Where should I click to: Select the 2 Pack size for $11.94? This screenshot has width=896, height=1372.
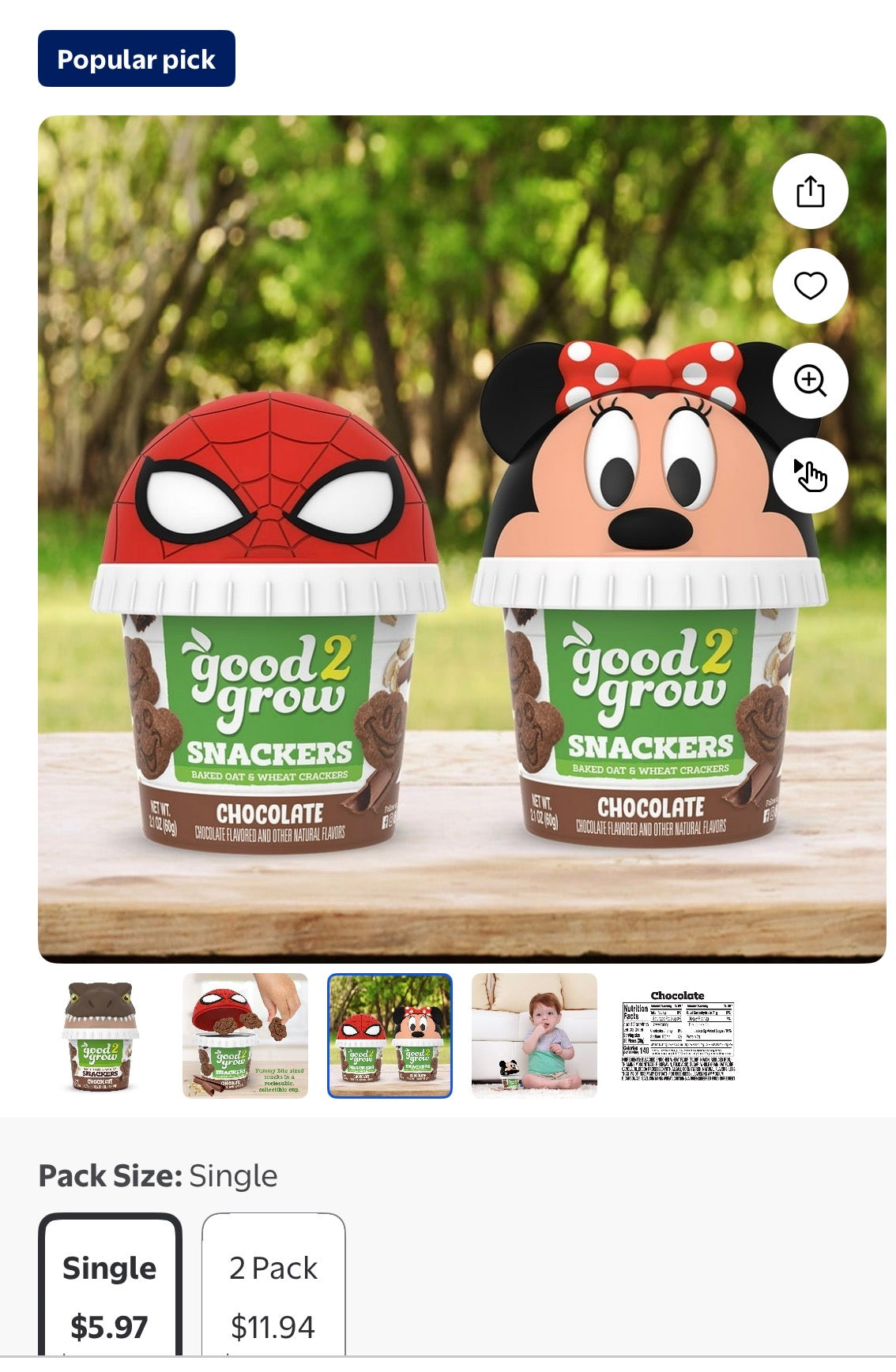[273, 1287]
